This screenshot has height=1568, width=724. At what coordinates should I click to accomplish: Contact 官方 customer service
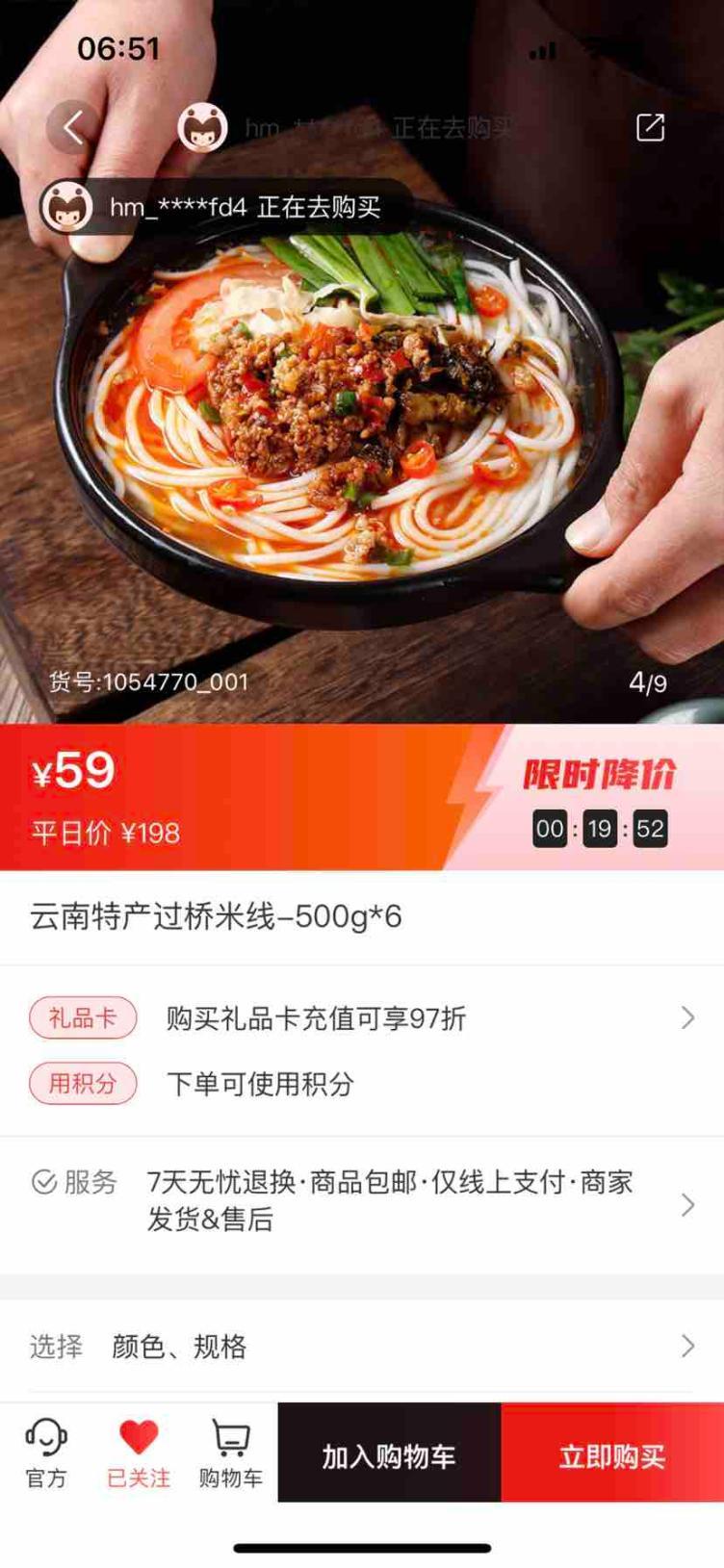tap(46, 1453)
